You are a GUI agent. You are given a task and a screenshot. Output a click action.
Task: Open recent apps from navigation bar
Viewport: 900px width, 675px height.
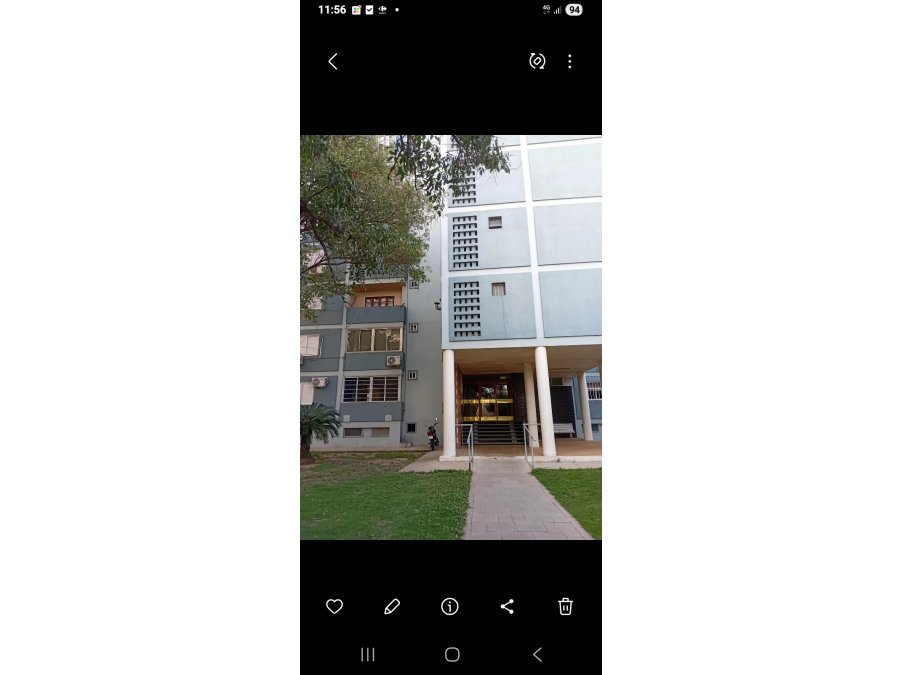click(367, 654)
